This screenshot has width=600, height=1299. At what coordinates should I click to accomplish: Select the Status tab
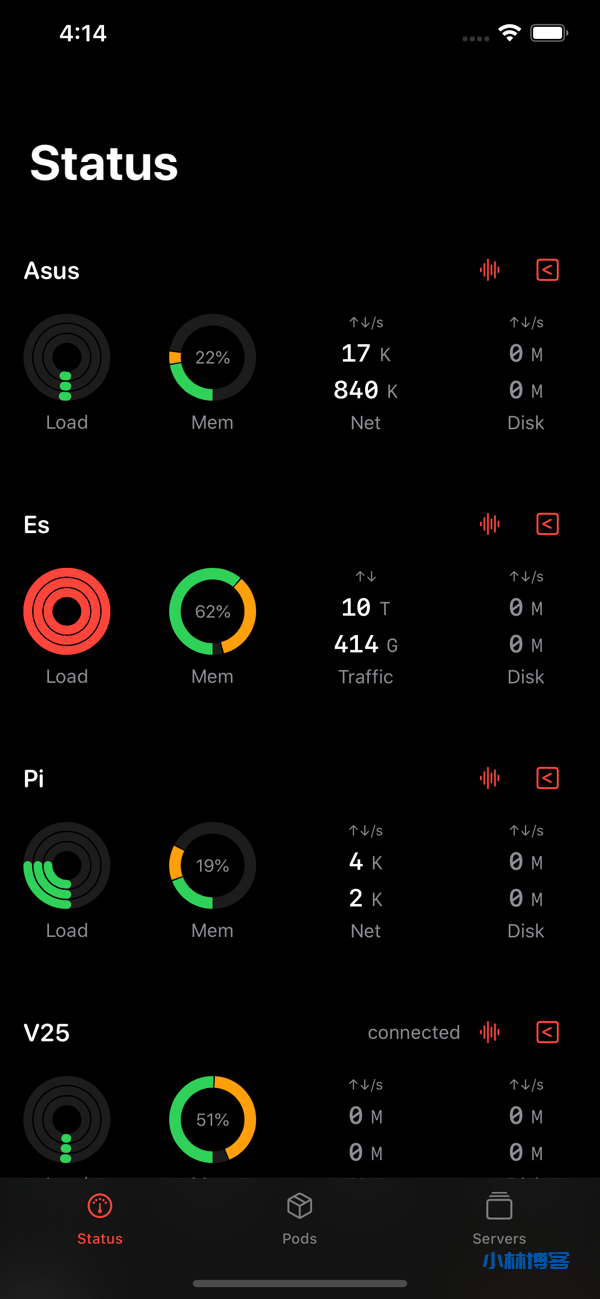coord(100,1218)
